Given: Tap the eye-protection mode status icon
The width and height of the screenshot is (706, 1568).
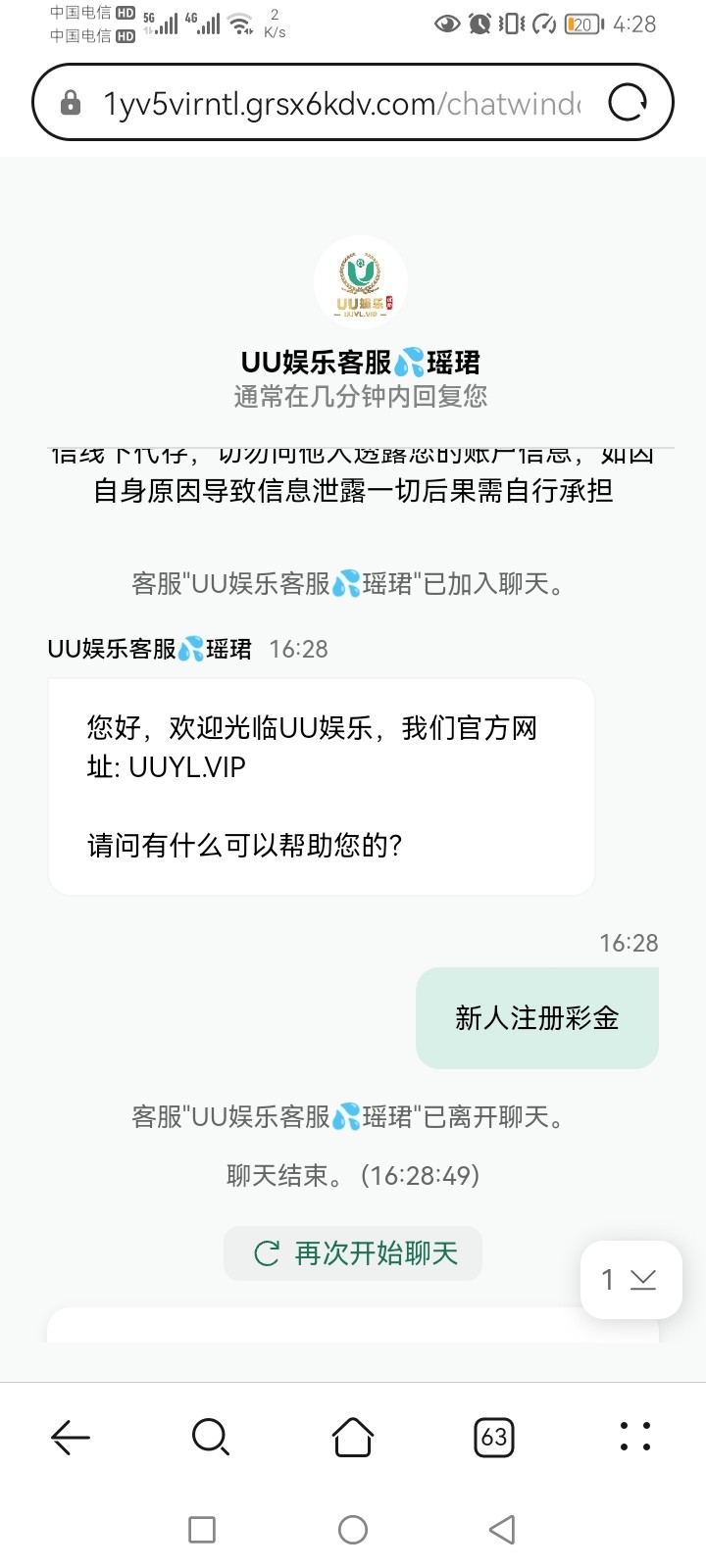Looking at the screenshot, I should click(x=447, y=25).
